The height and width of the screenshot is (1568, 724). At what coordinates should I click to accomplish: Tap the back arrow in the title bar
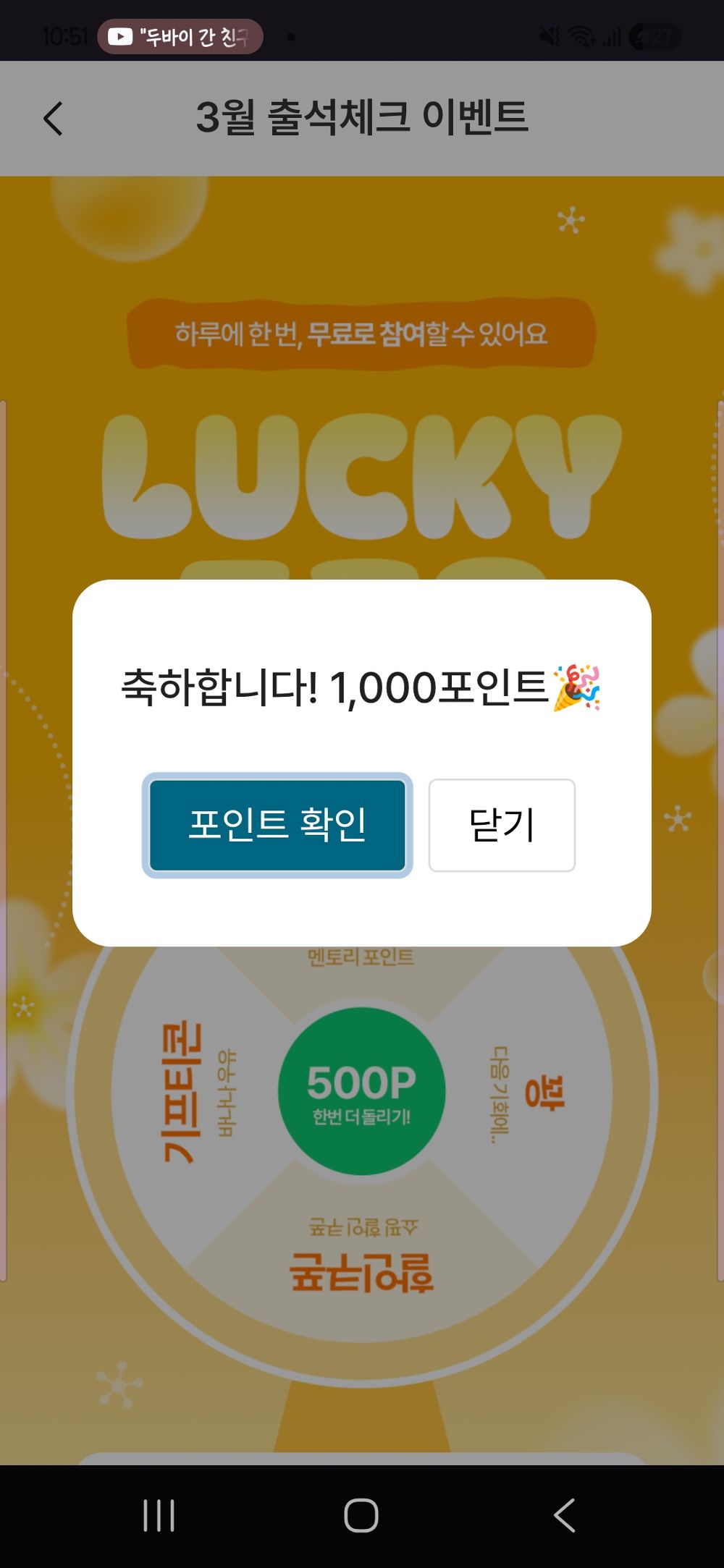click(x=54, y=118)
